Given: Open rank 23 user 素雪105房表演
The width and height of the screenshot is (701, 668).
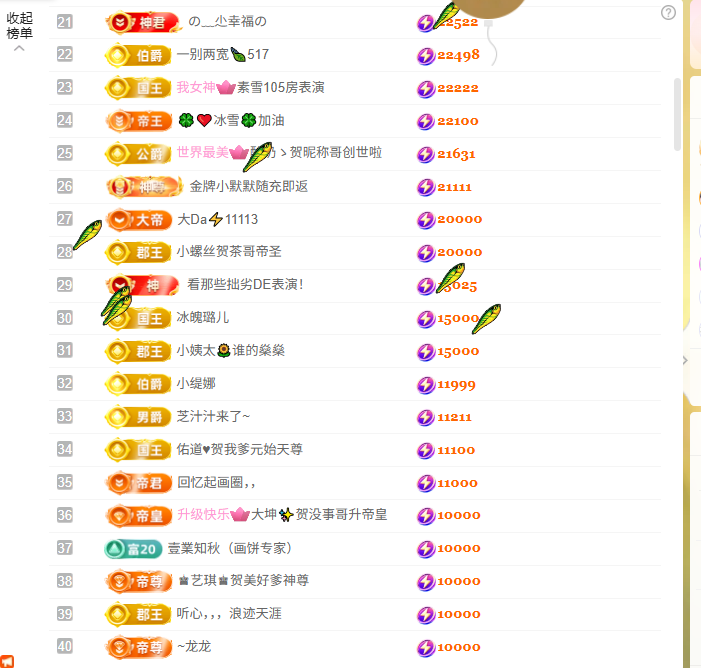Looking at the screenshot, I should point(250,88).
